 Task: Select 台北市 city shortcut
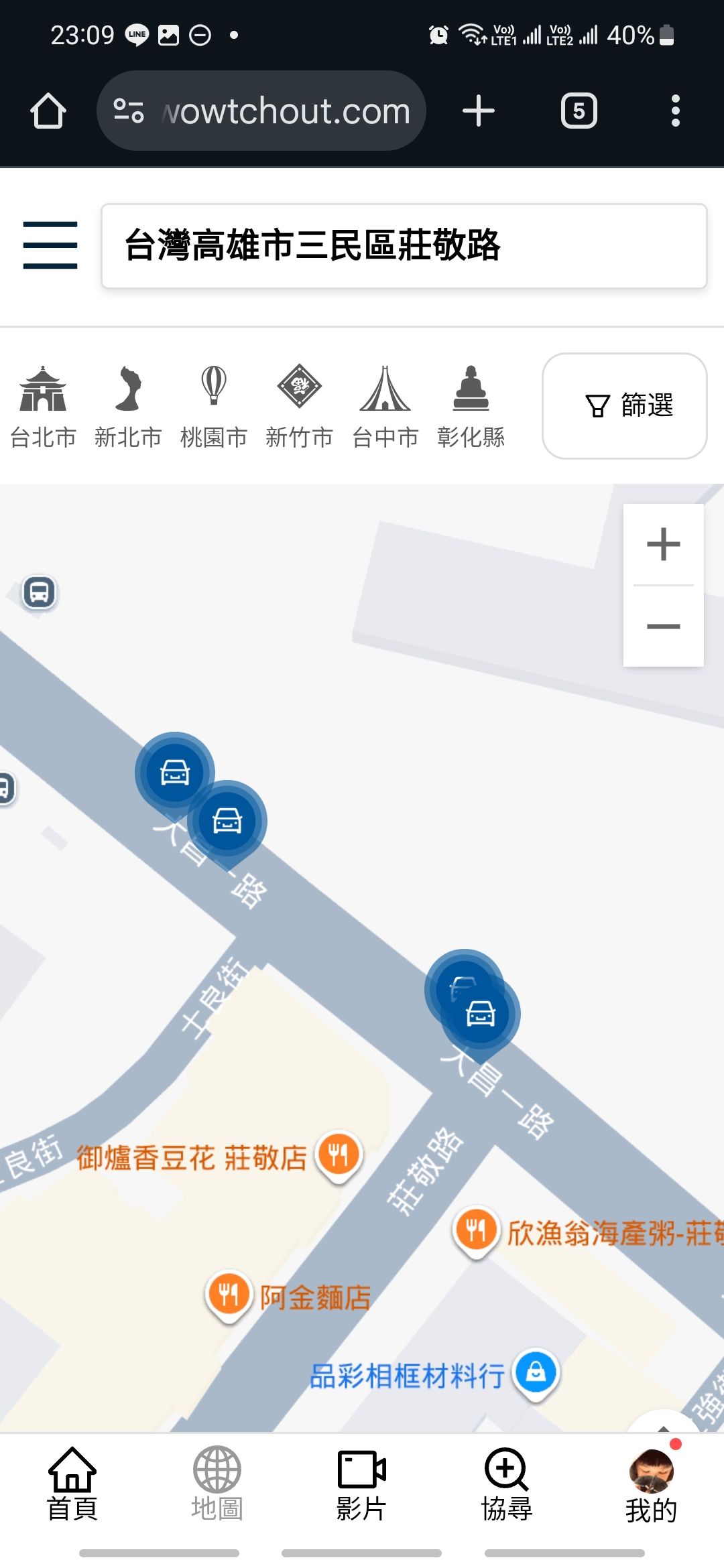pos(43,407)
